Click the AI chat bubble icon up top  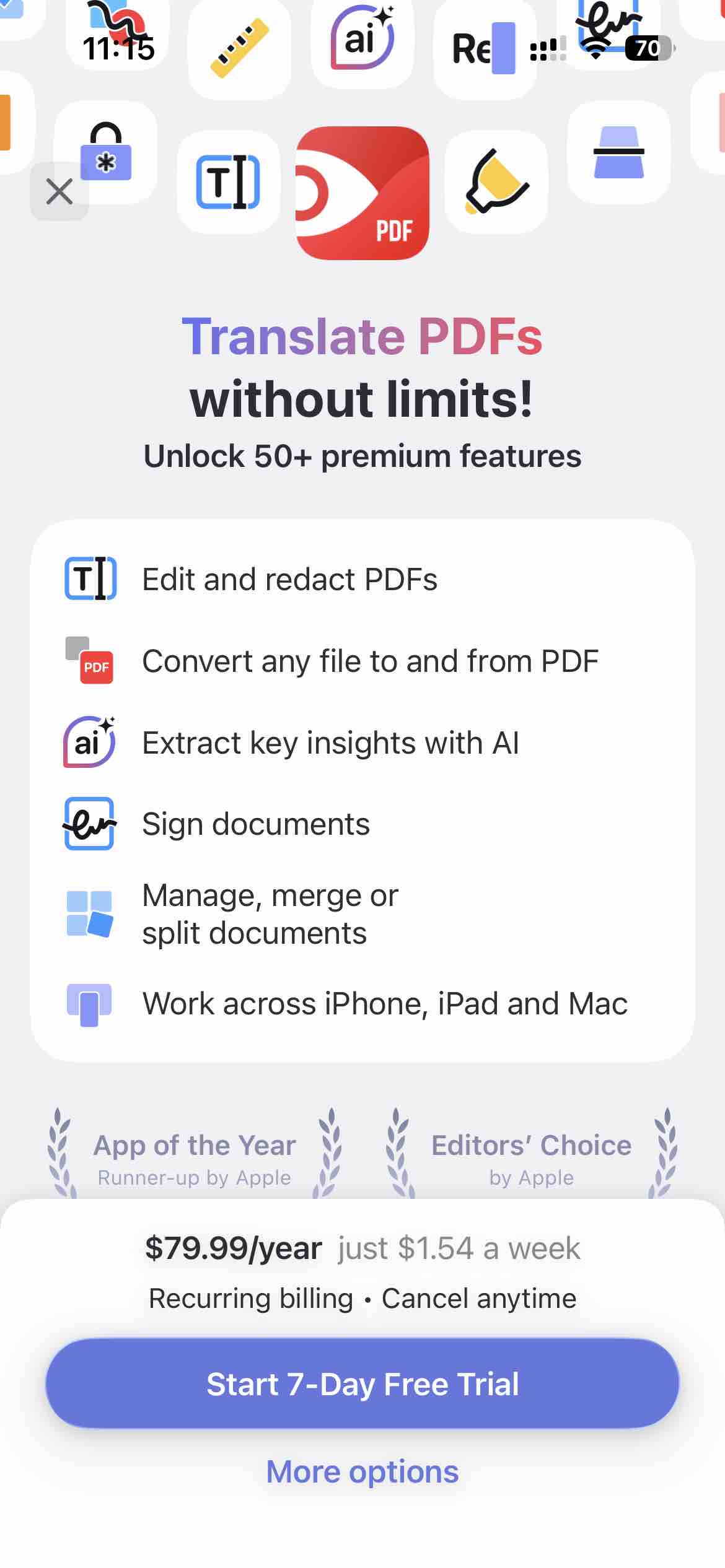361,40
